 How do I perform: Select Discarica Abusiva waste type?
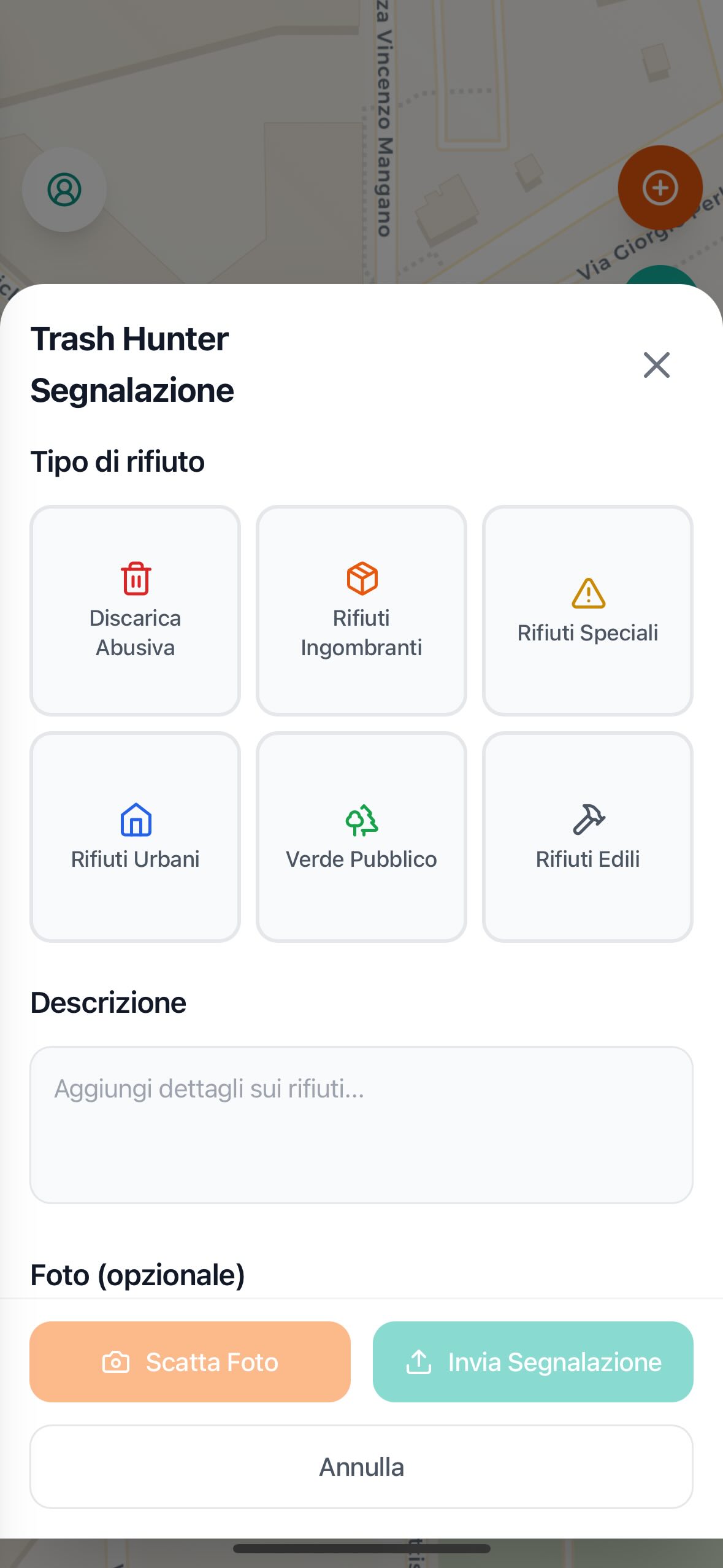tap(135, 610)
